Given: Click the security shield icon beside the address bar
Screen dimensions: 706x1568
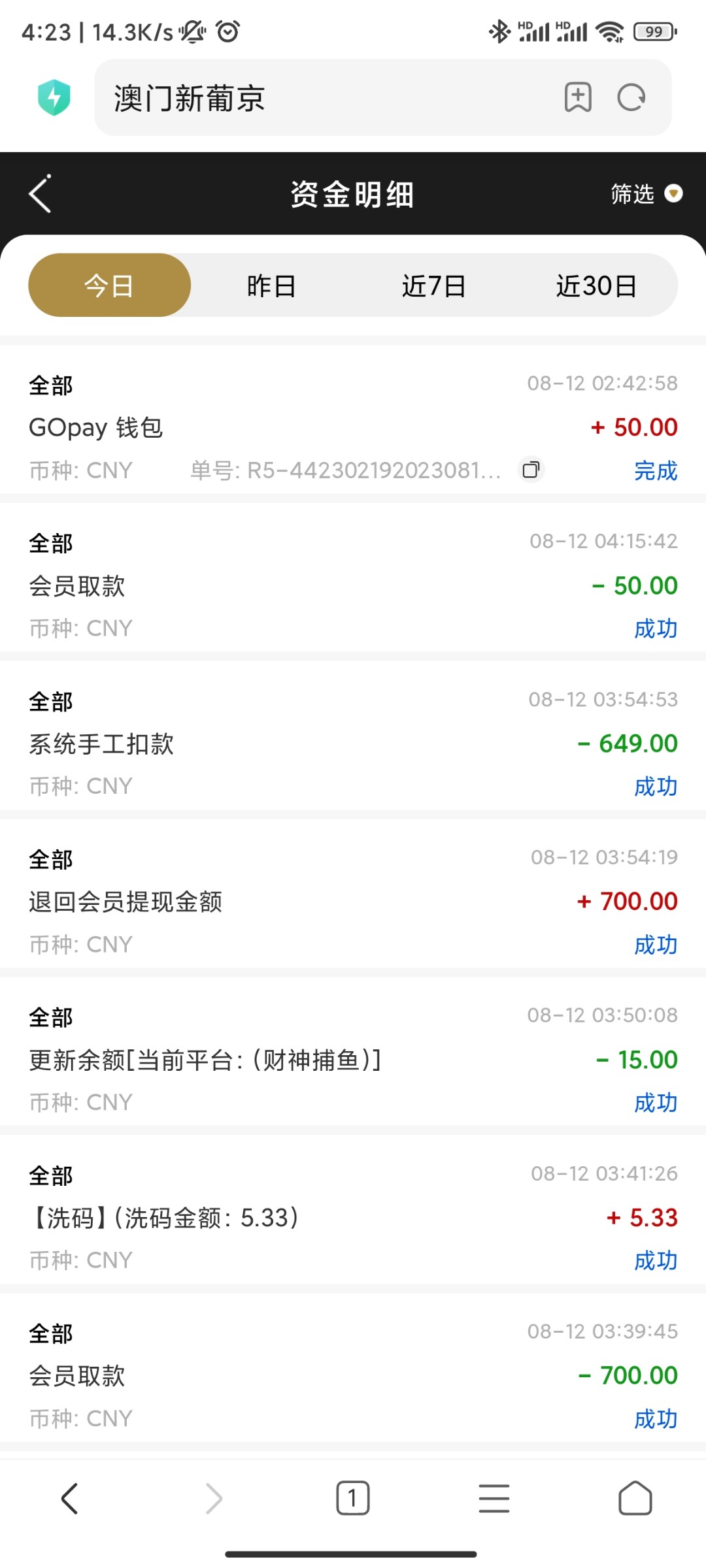Looking at the screenshot, I should click(55, 98).
